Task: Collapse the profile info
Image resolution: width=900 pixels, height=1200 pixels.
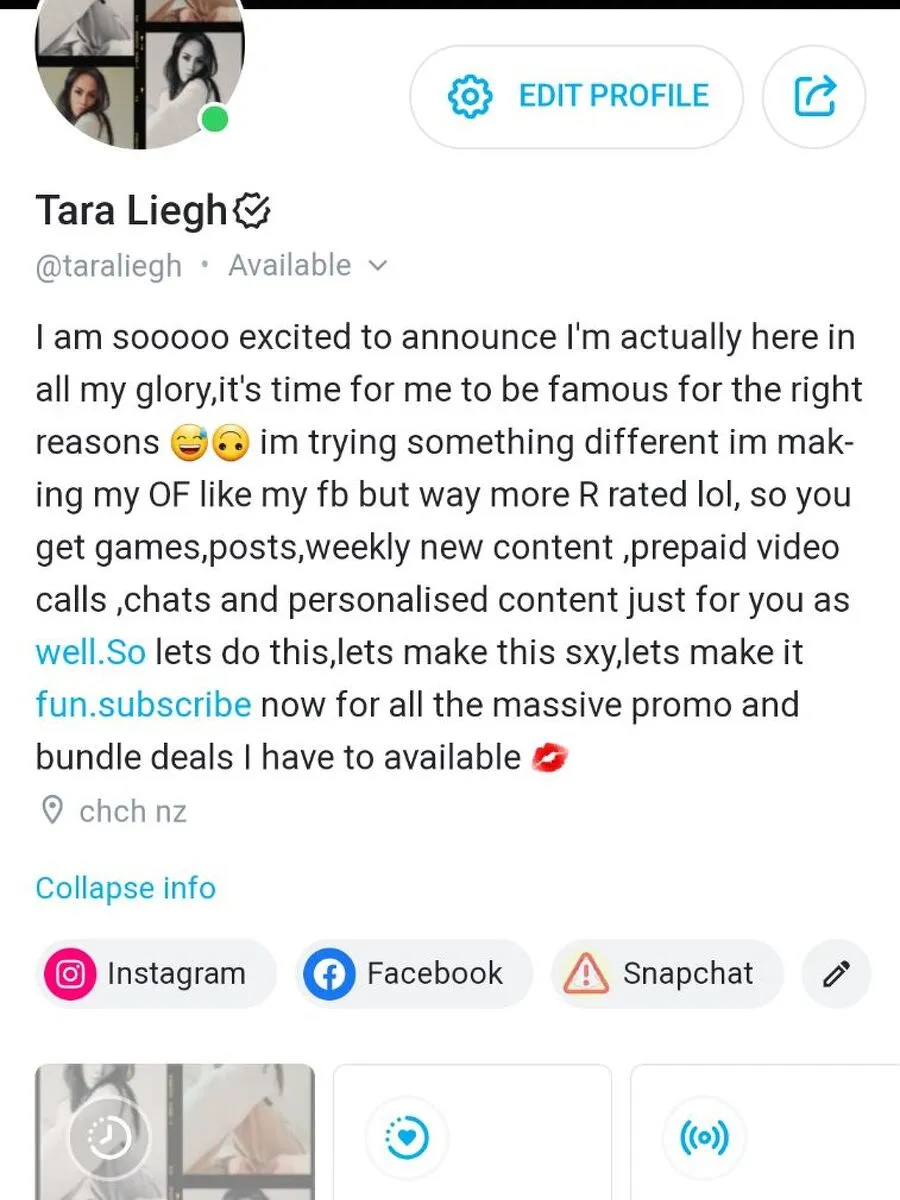Action: pos(125,888)
